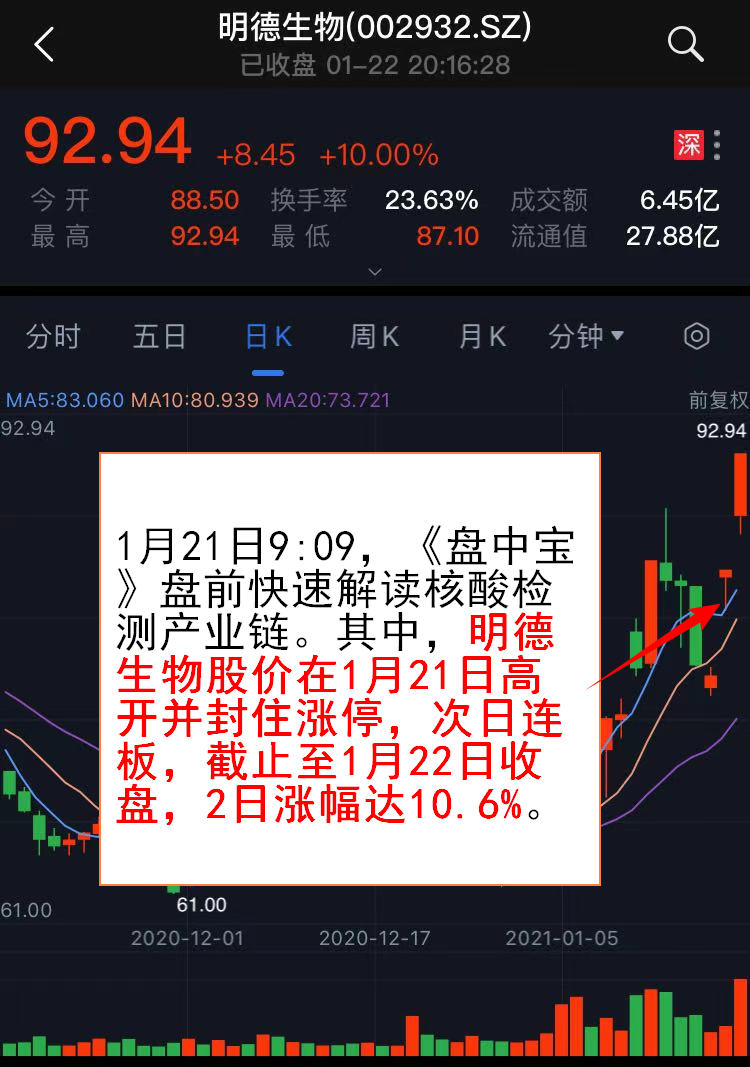Open the three-dot overflow menu
The height and width of the screenshot is (1067, 750).
click(x=719, y=145)
